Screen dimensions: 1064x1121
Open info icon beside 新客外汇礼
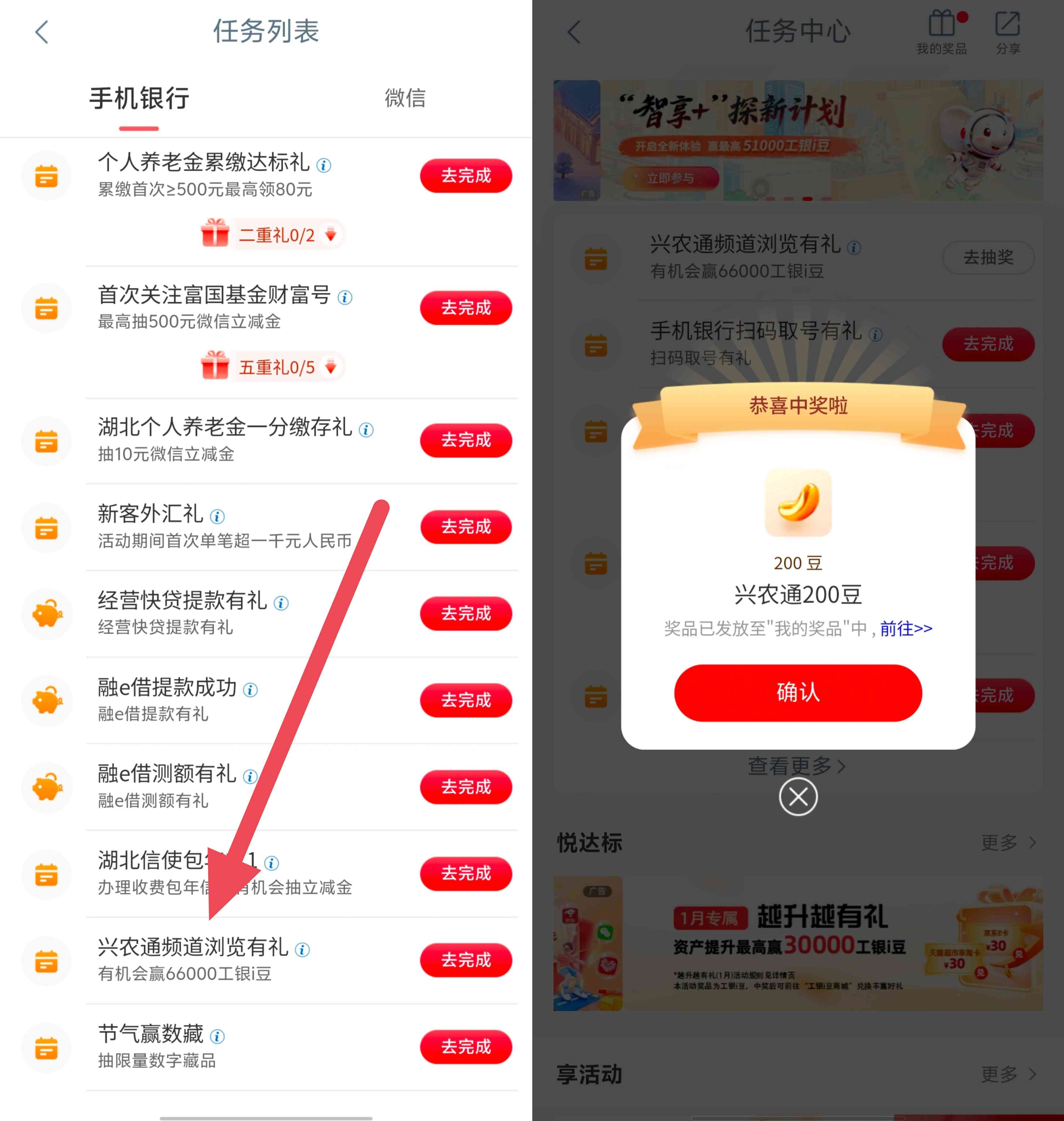point(217,516)
